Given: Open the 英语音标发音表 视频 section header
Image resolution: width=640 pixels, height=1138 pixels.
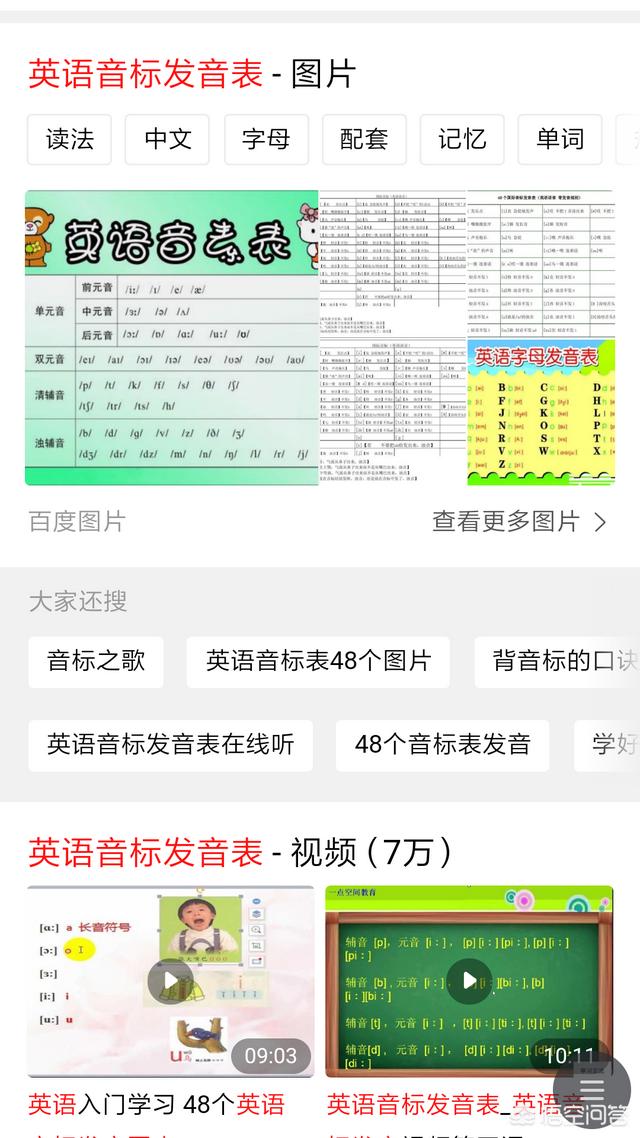Looking at the screenshot, I should (x=240, y=852).
